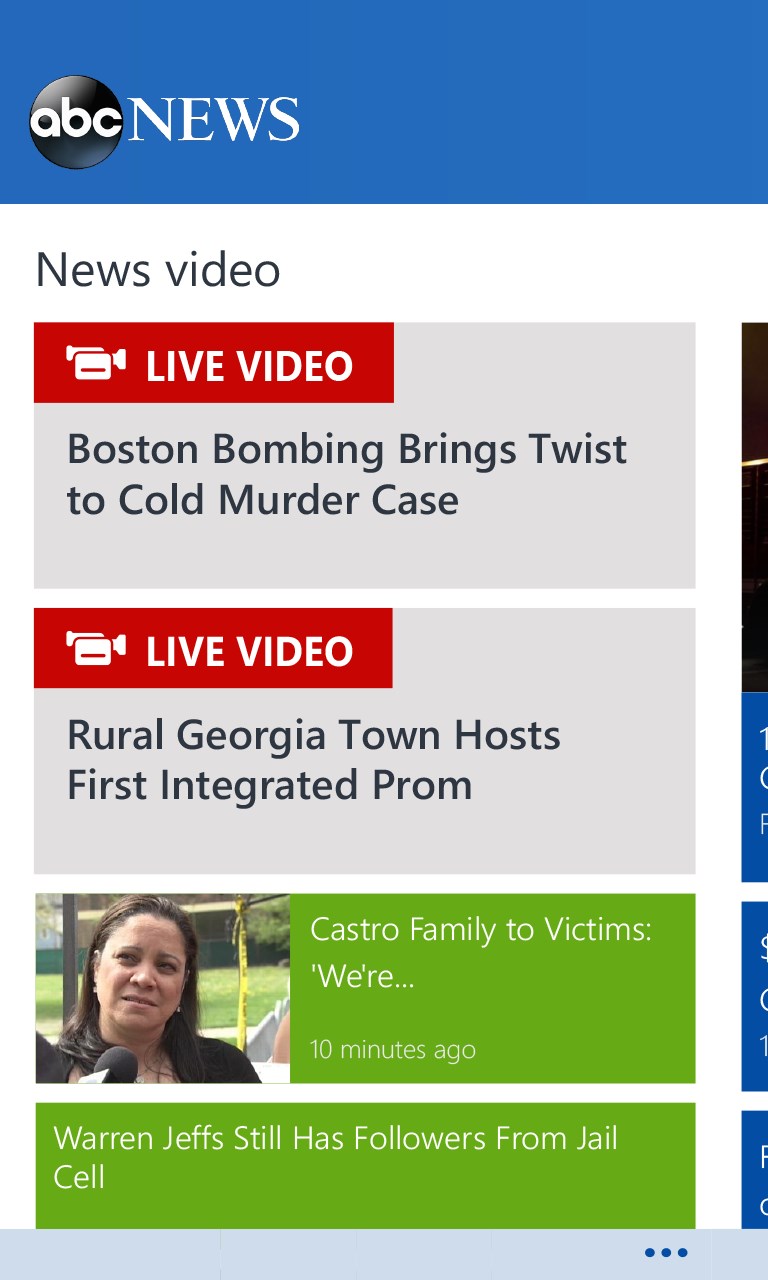The height and width of the screenshot is (1280, 768).
Task: Open Warren Jeffs Still Has Followers story
Action: (x=364, y=1160)
